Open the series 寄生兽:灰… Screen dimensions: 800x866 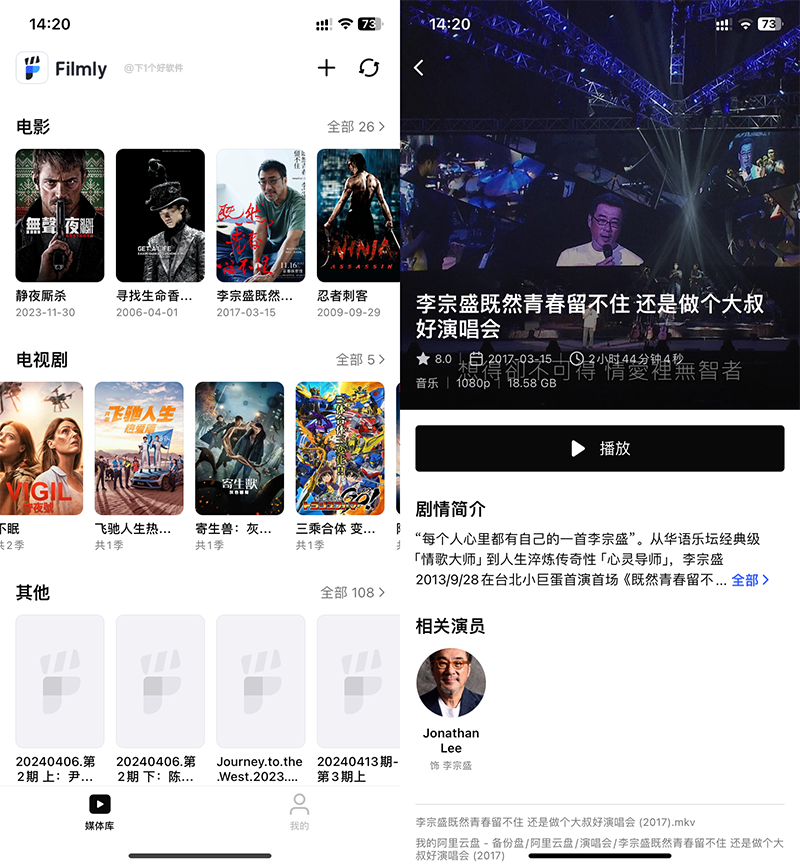[239, 448]
